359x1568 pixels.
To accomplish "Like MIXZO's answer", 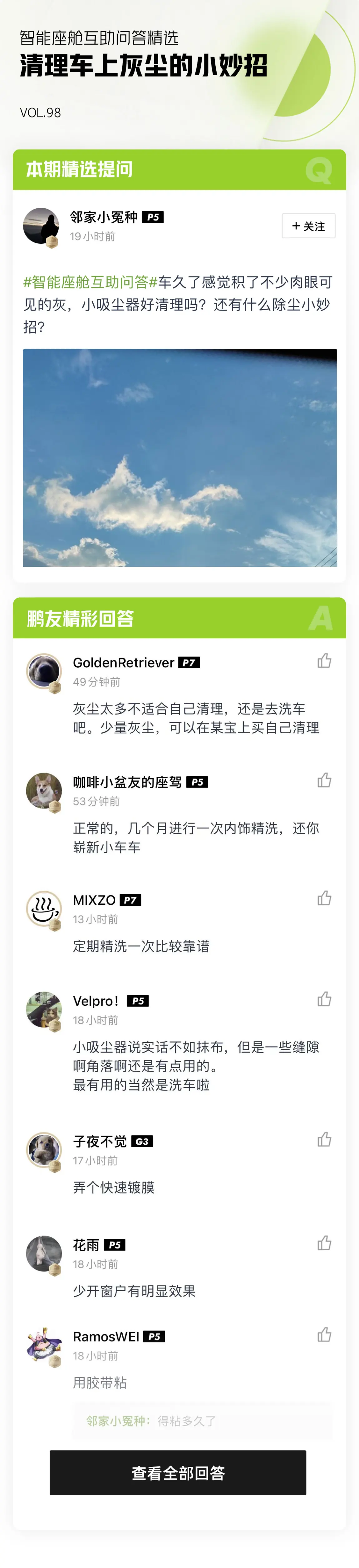I will pos(324,898).
